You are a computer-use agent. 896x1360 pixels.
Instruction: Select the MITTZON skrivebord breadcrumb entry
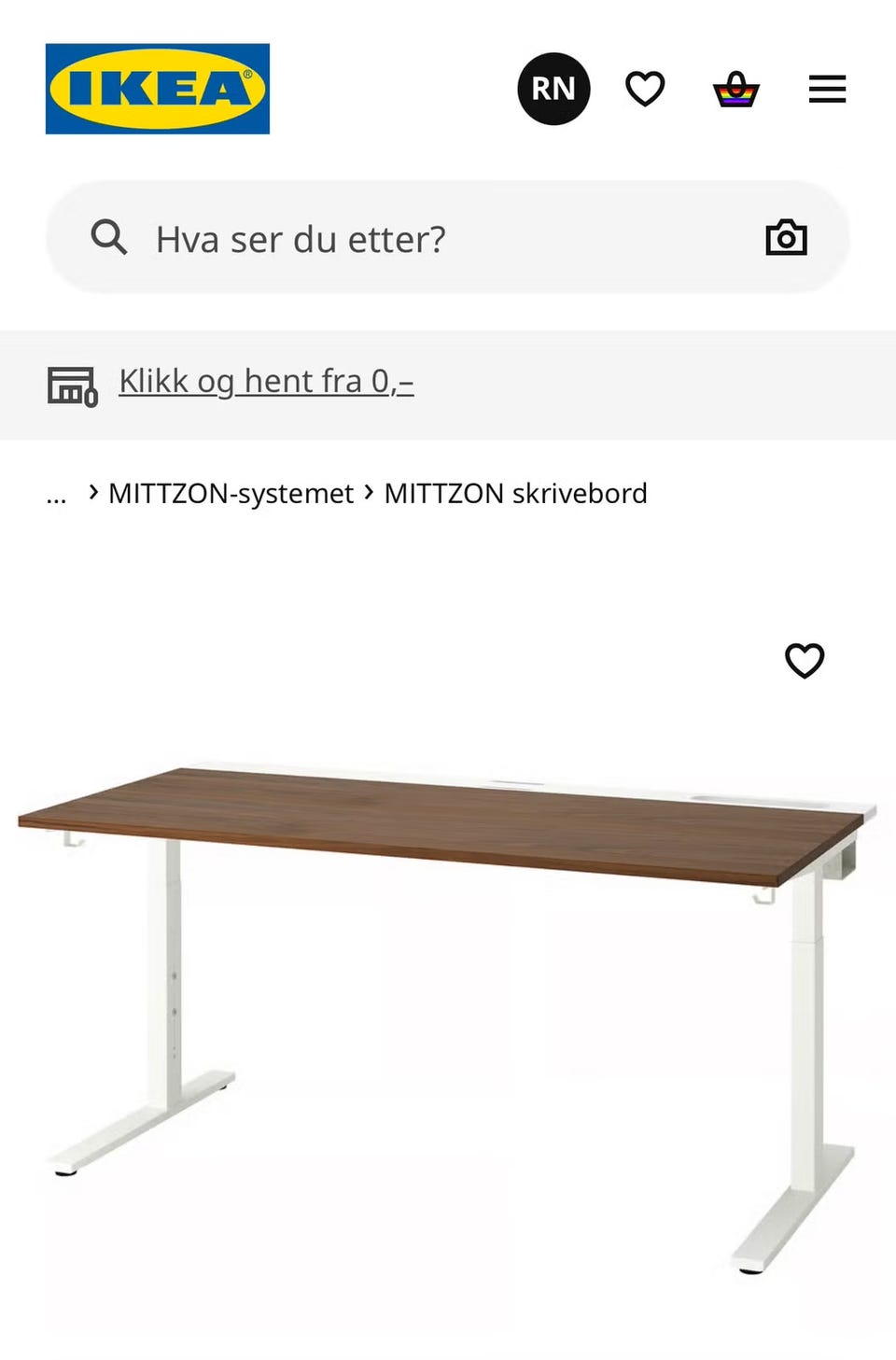click(516, 493)
